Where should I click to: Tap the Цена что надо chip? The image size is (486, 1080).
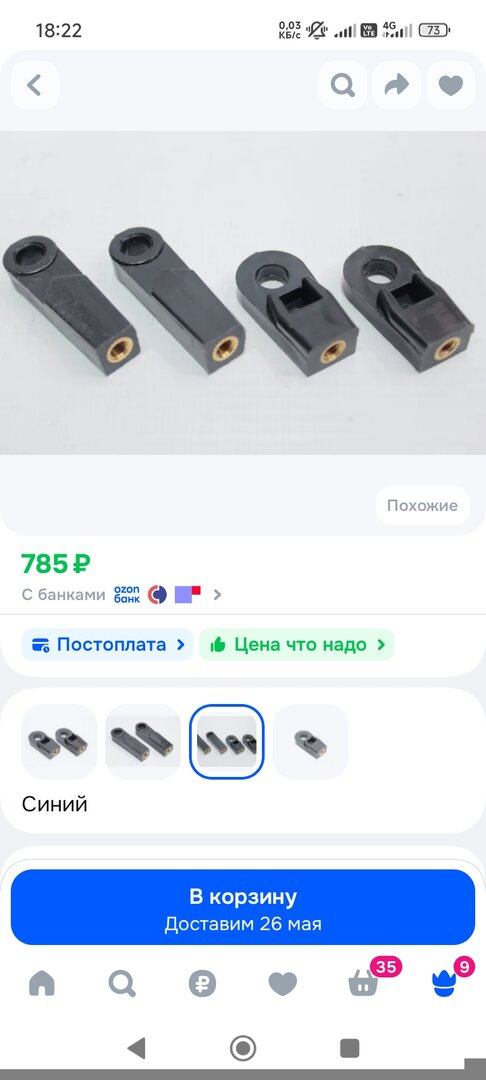click(297, 645)
